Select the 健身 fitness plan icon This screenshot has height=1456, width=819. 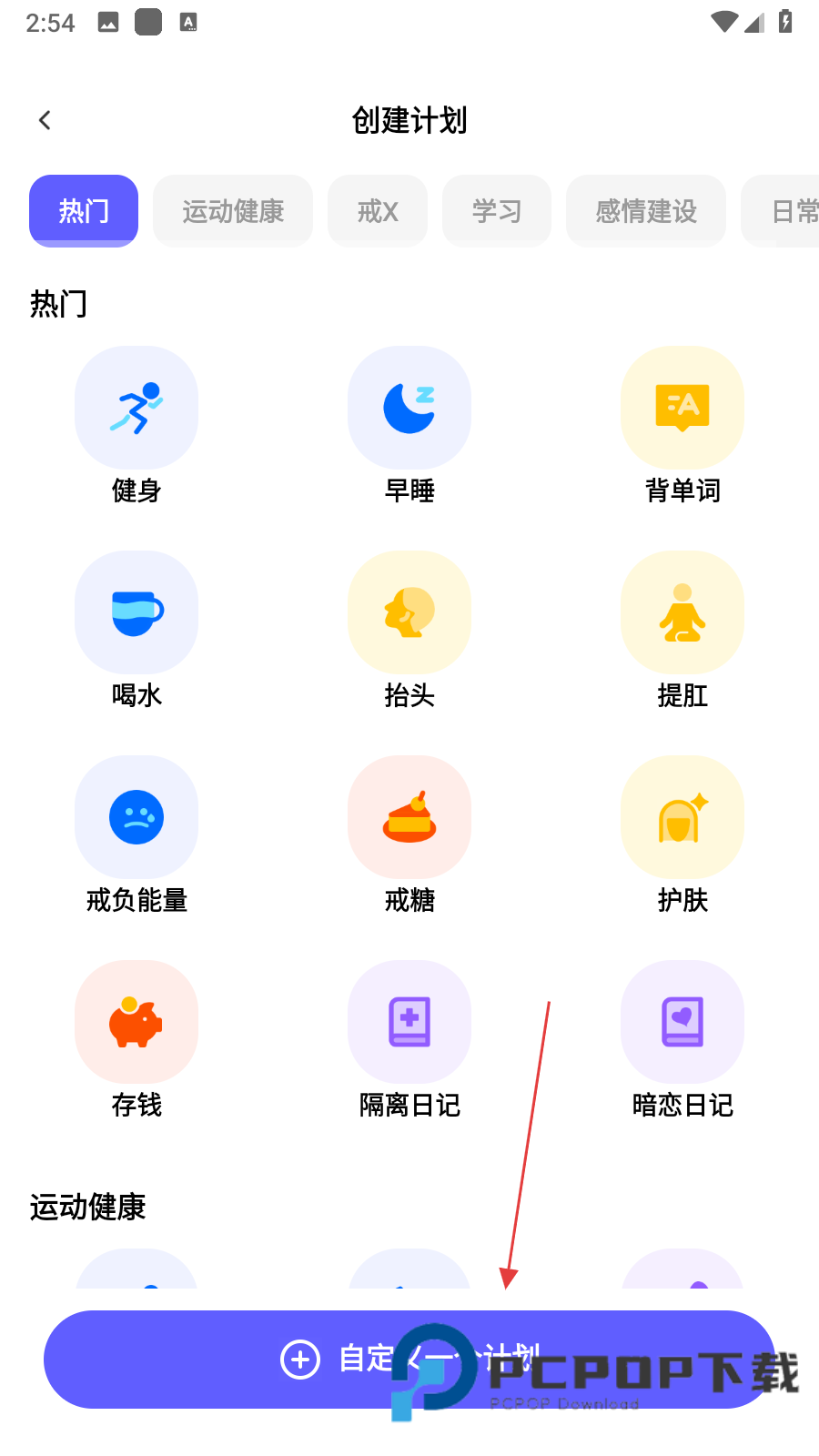pos(136,407)
